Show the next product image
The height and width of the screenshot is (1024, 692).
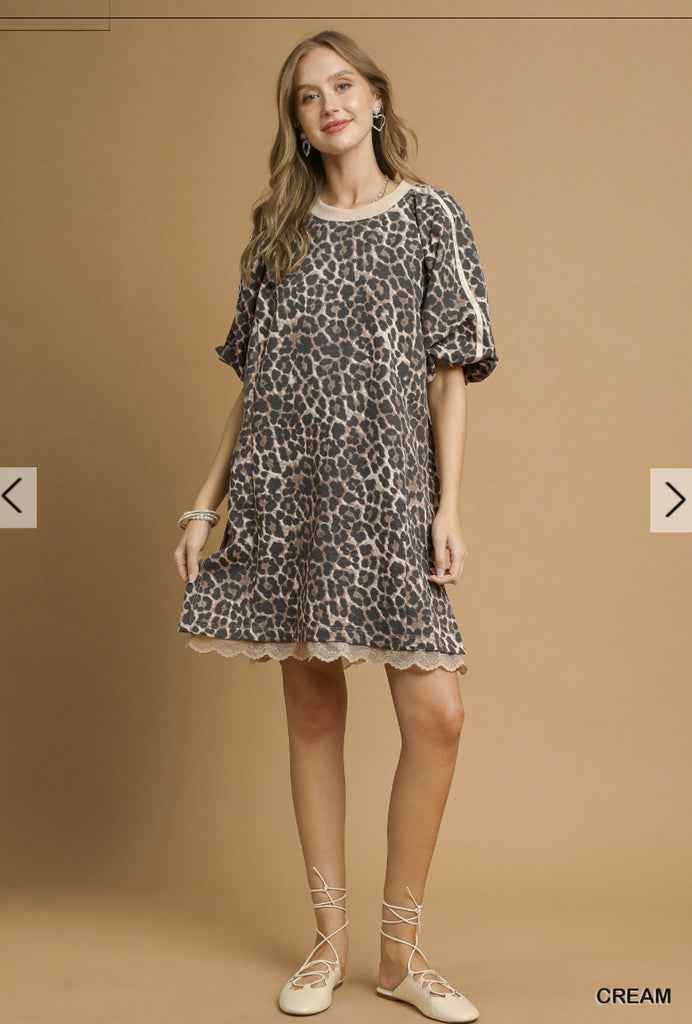pos(672,499)
